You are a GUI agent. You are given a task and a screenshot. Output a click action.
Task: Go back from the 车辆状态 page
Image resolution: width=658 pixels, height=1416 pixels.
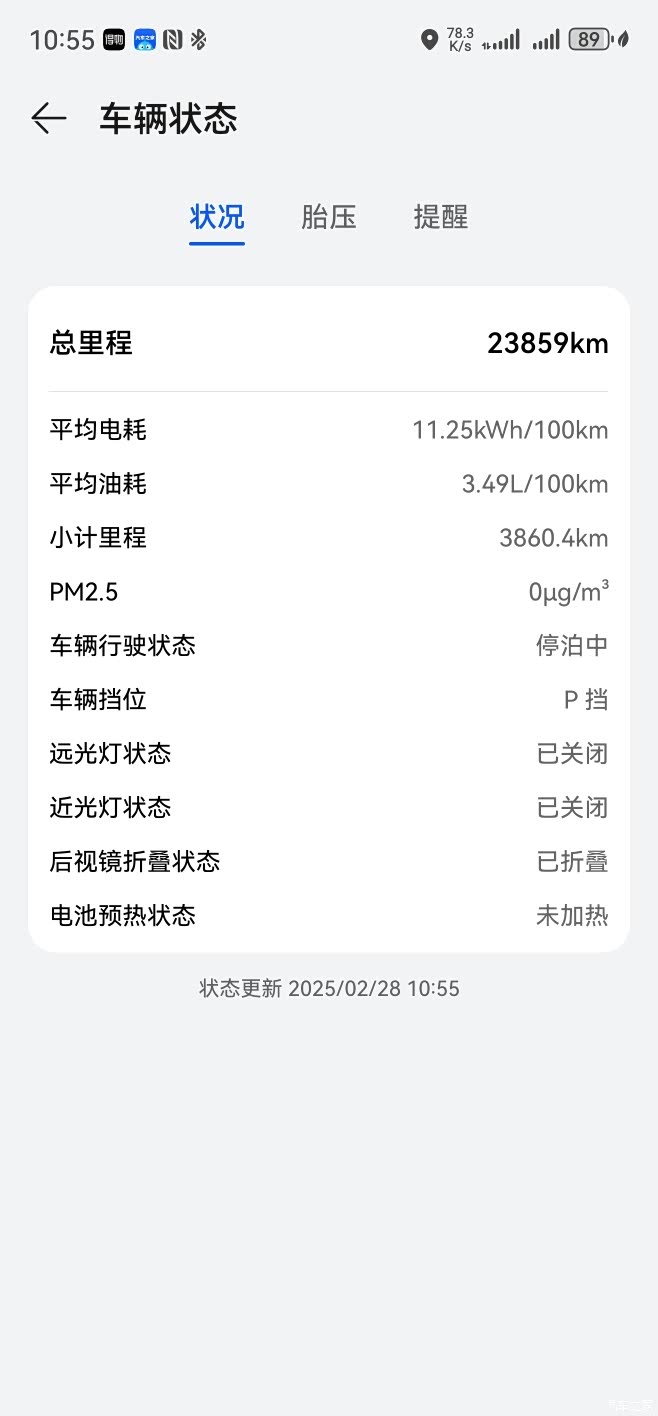click(x=48, y=119)
